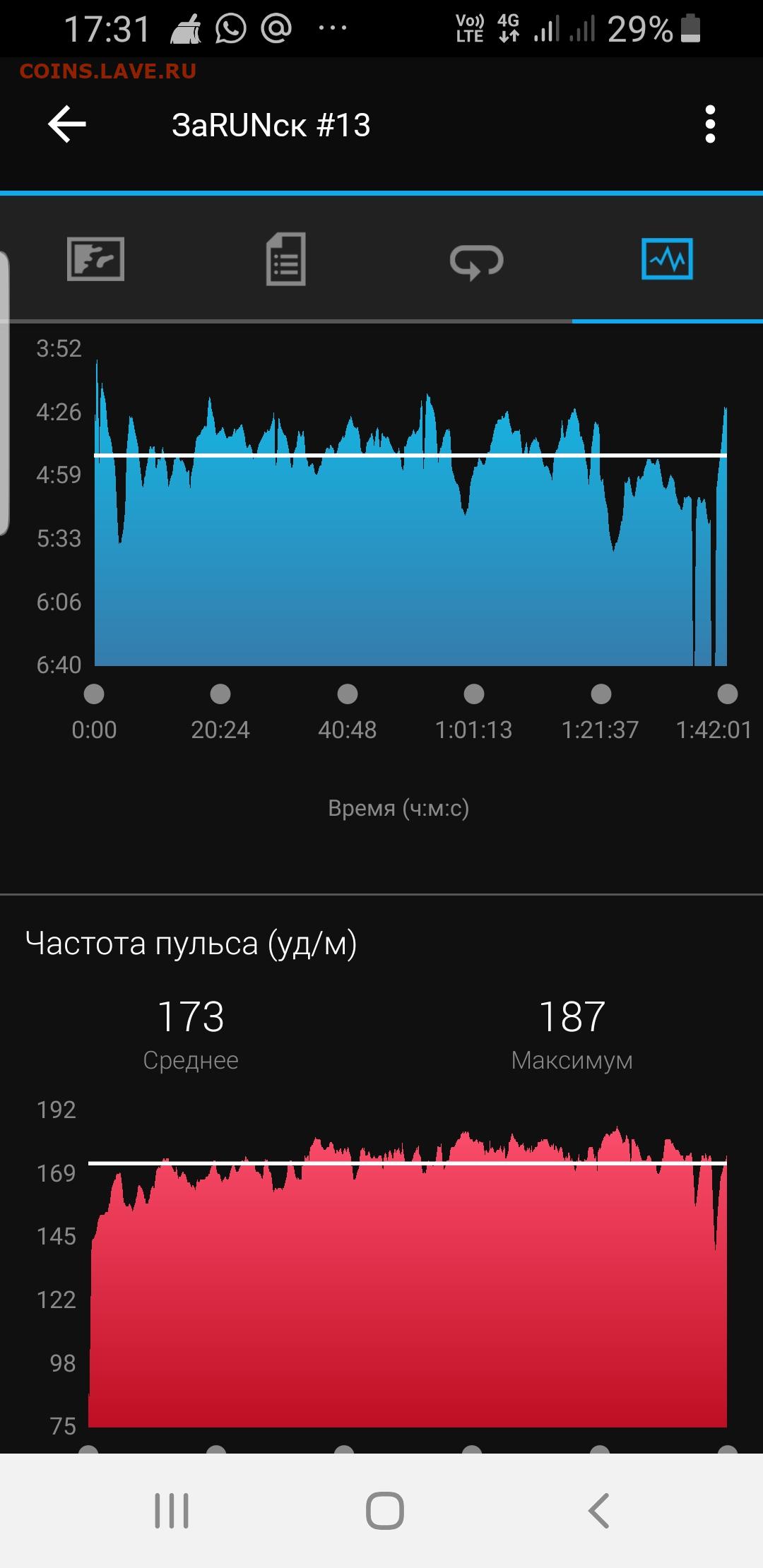Switch to the laps tab
The width and height of the screenshot is (763, 1568).
(476, 261)
